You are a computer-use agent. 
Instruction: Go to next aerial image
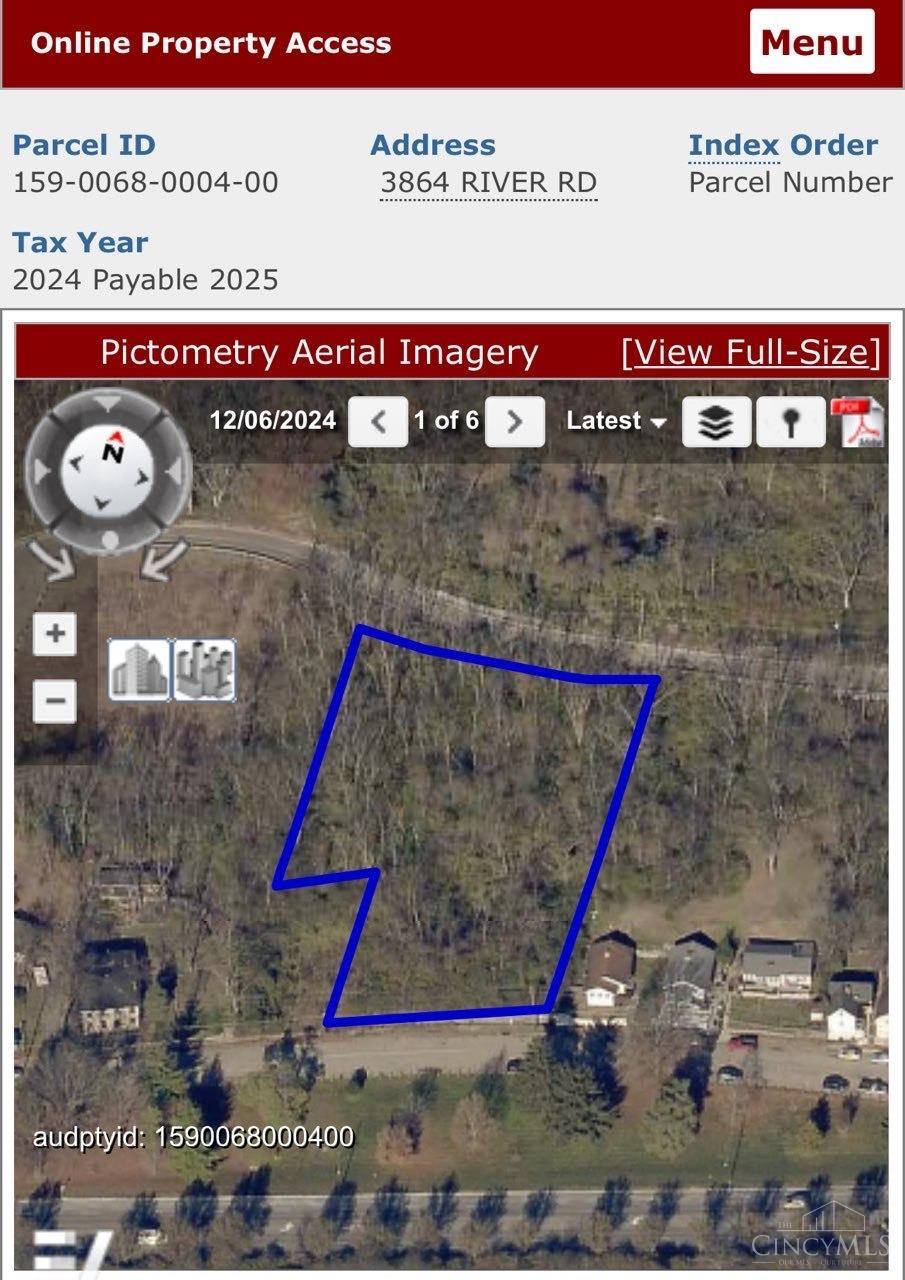(x=515, y=421)
